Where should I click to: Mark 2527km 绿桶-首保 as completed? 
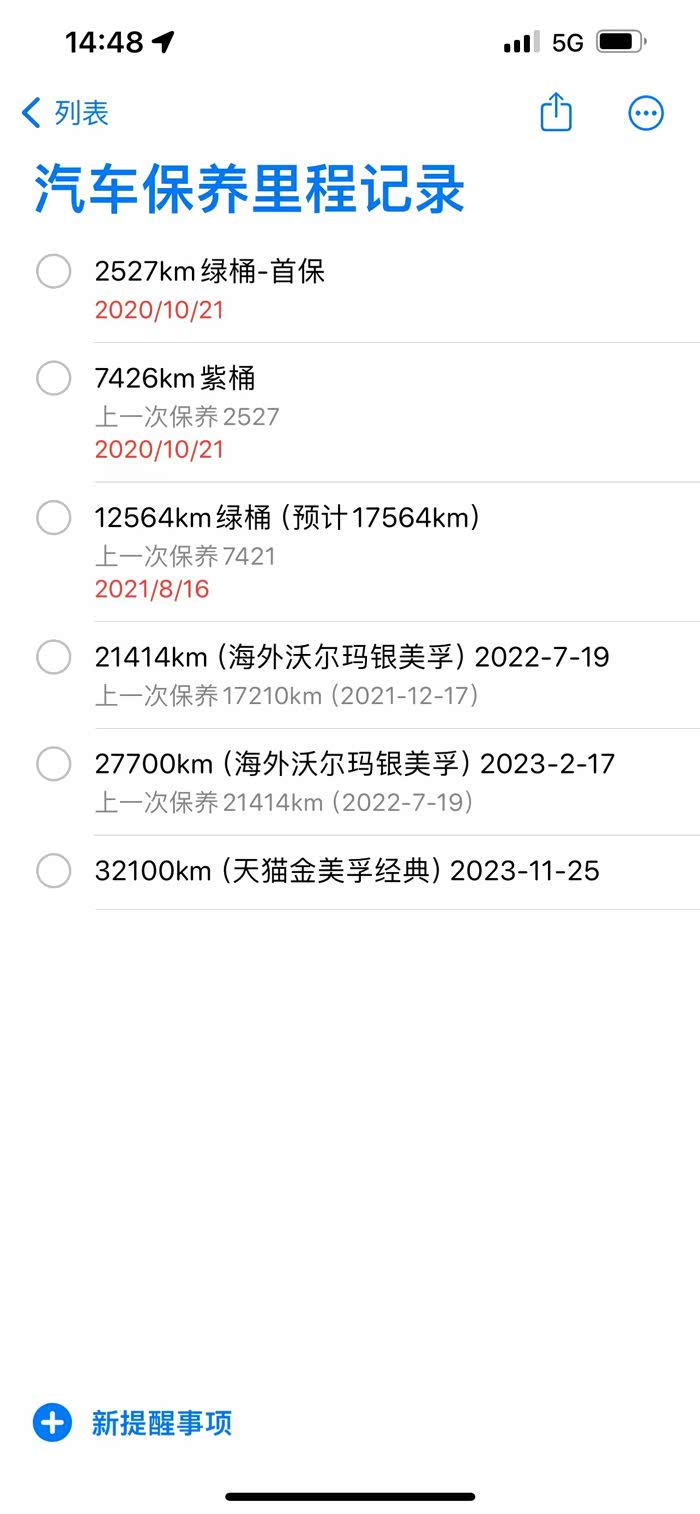click(53, 271)
